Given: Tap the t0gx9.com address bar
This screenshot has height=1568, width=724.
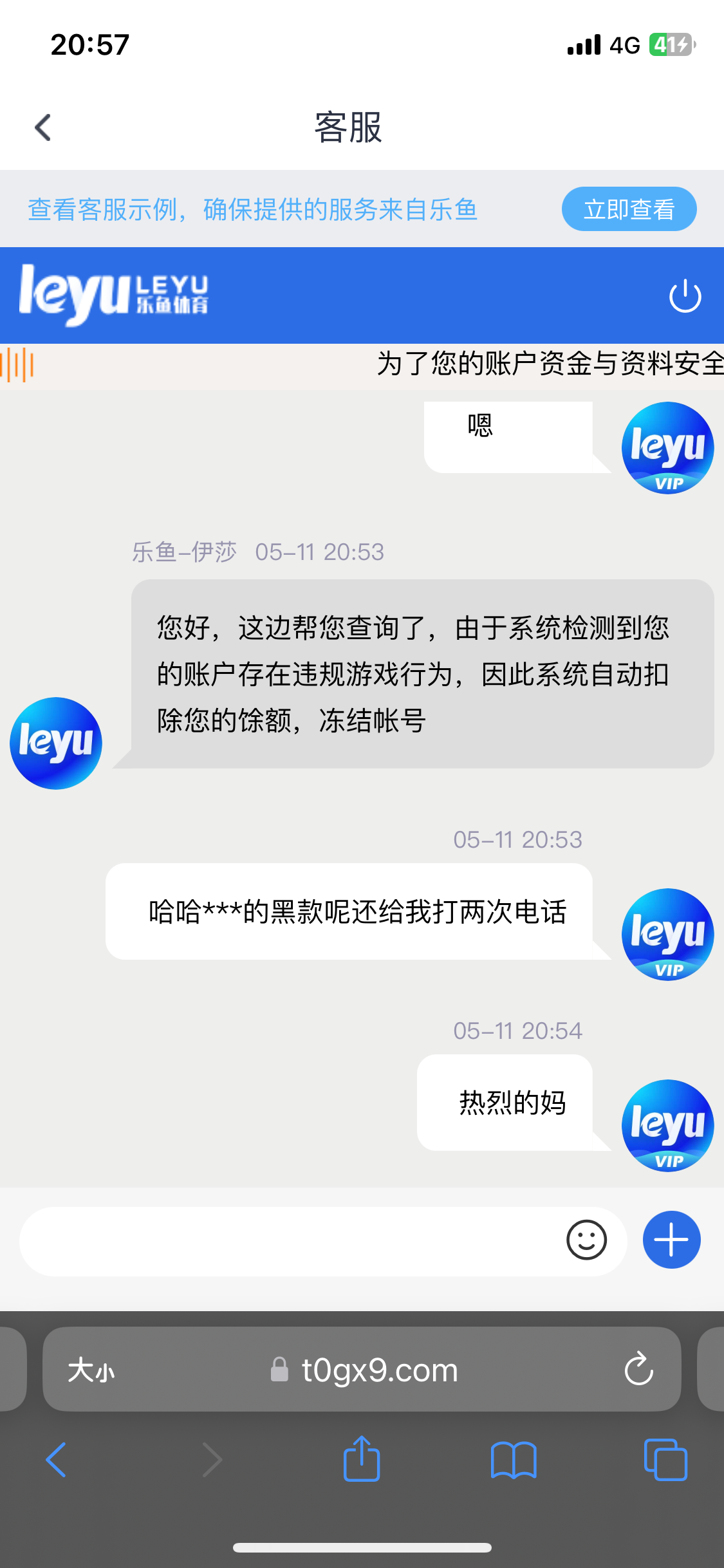Looking at the screenshot, I should pos(380,1370).
